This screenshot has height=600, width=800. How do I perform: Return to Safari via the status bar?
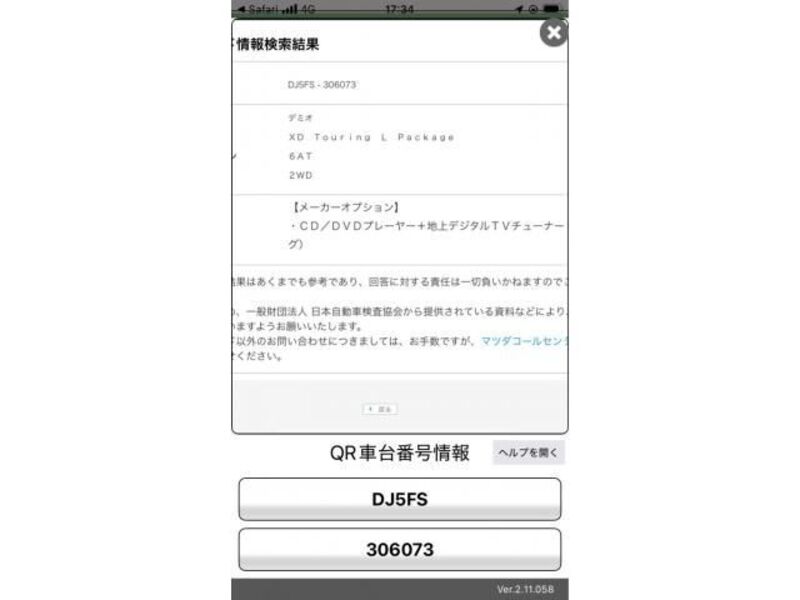coord(260,8)
